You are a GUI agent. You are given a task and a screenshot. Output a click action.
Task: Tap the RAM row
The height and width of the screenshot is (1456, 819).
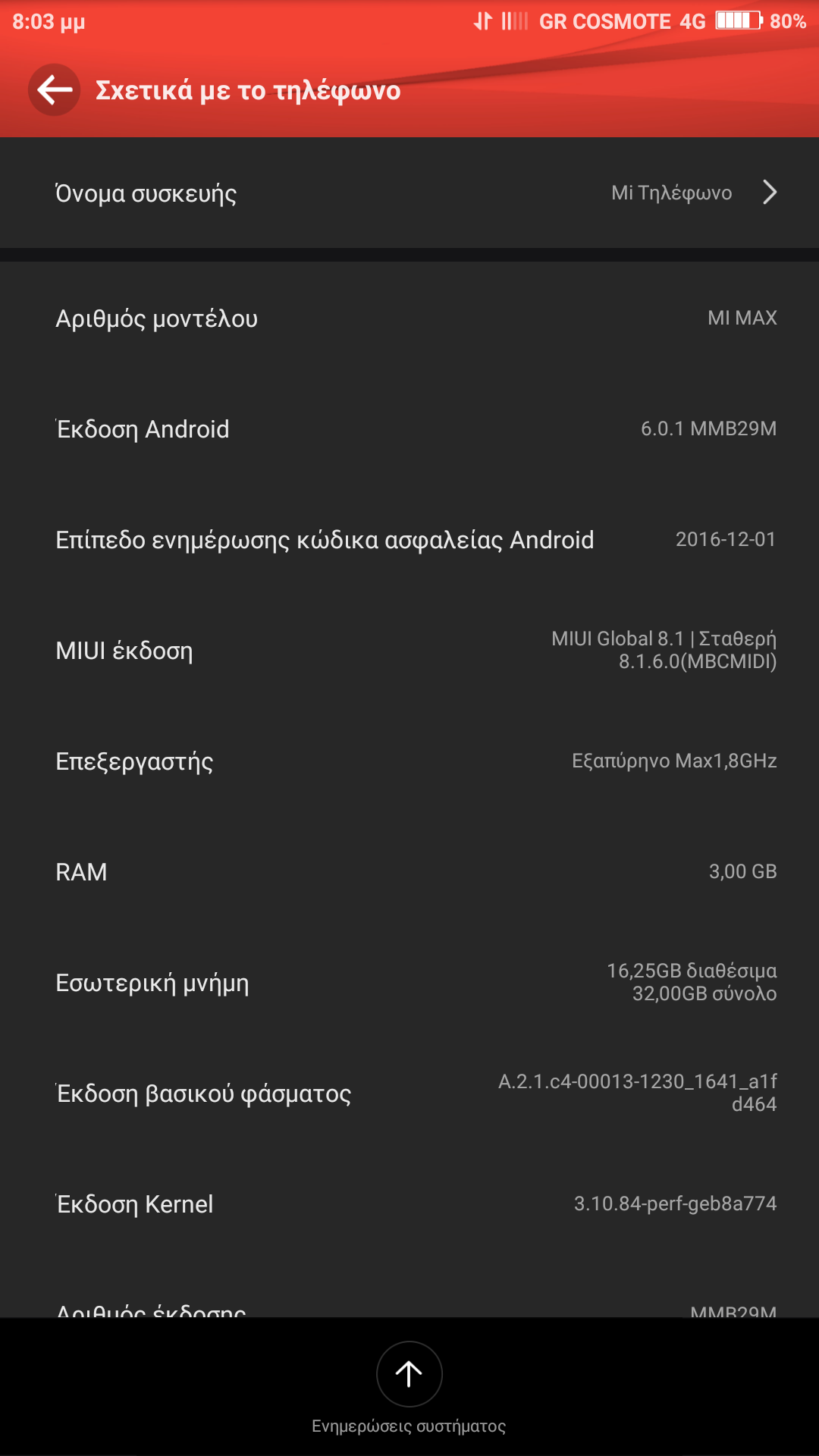click(409, 872)
